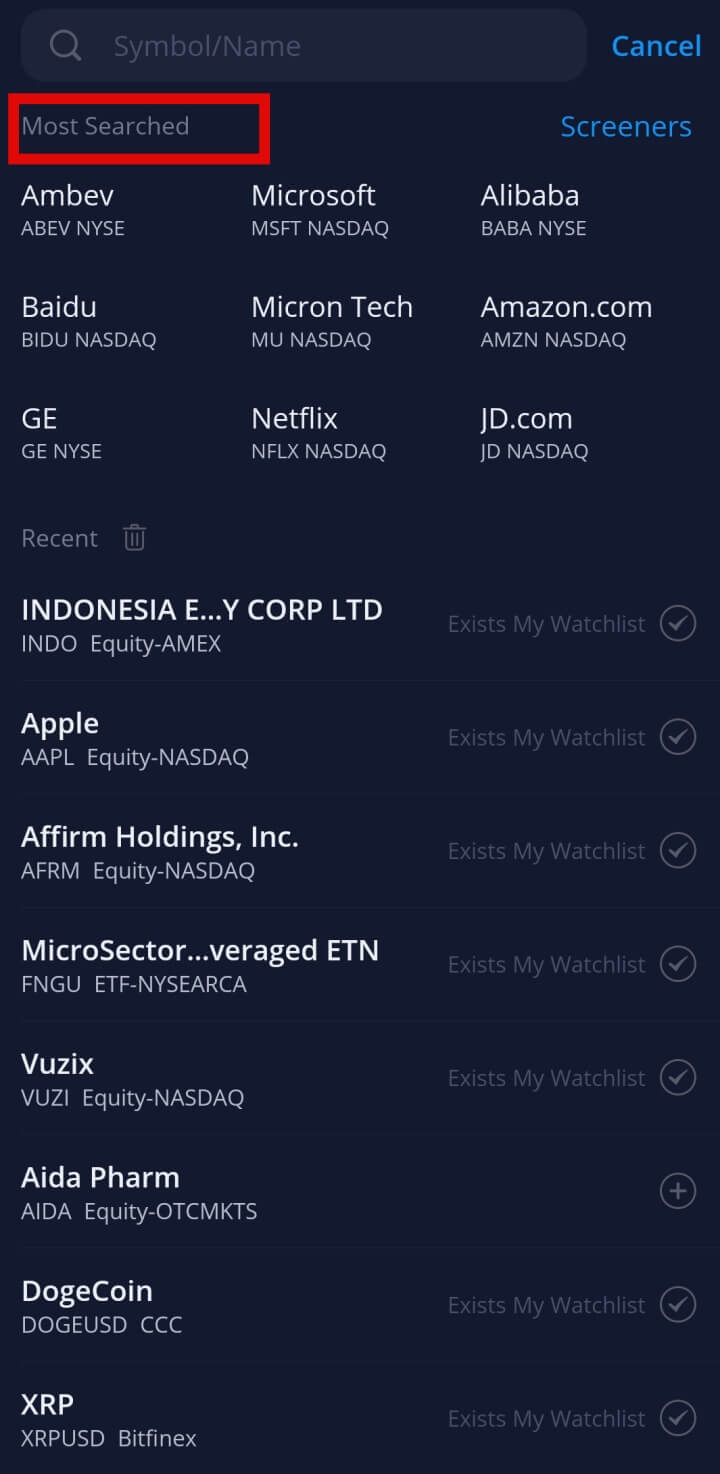Open Microsoft MSFT stock

[319, 209]
